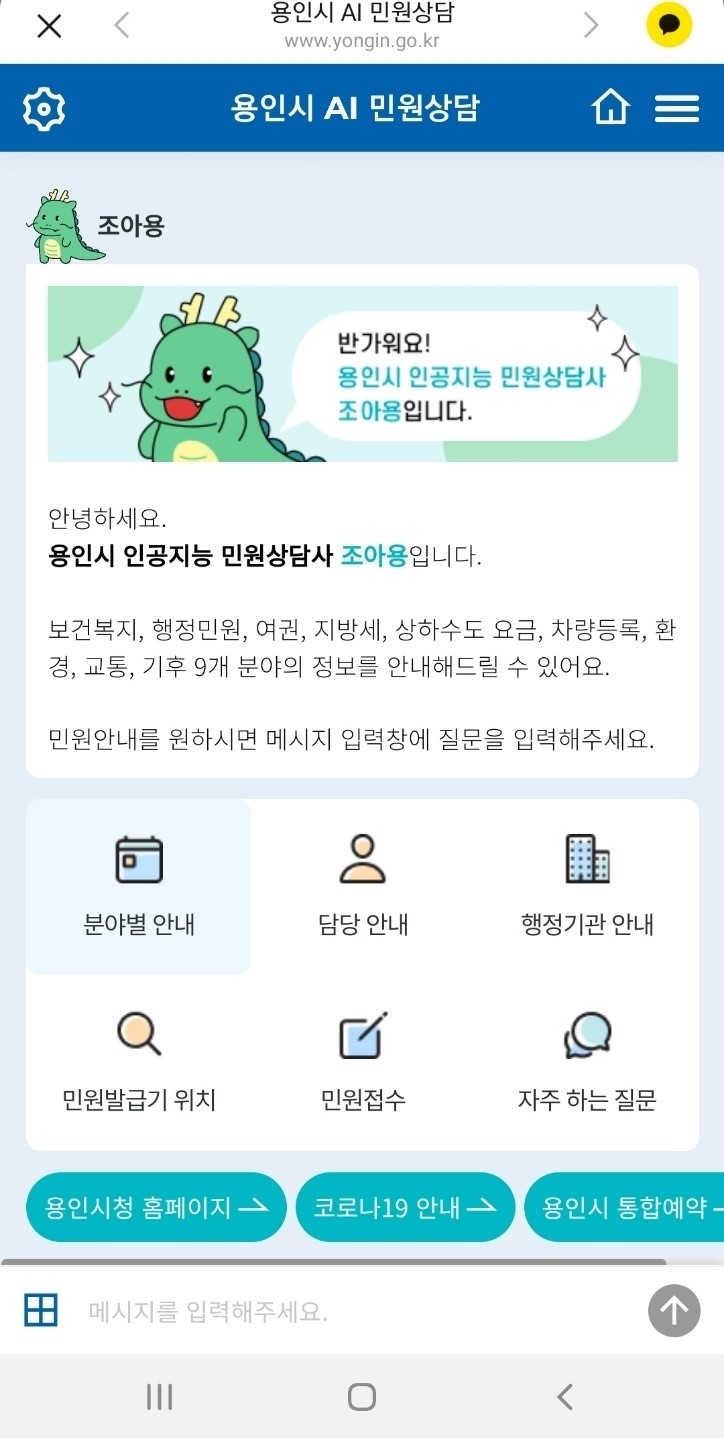
Task: Select 분야별 안내
Action: point(139,887)
